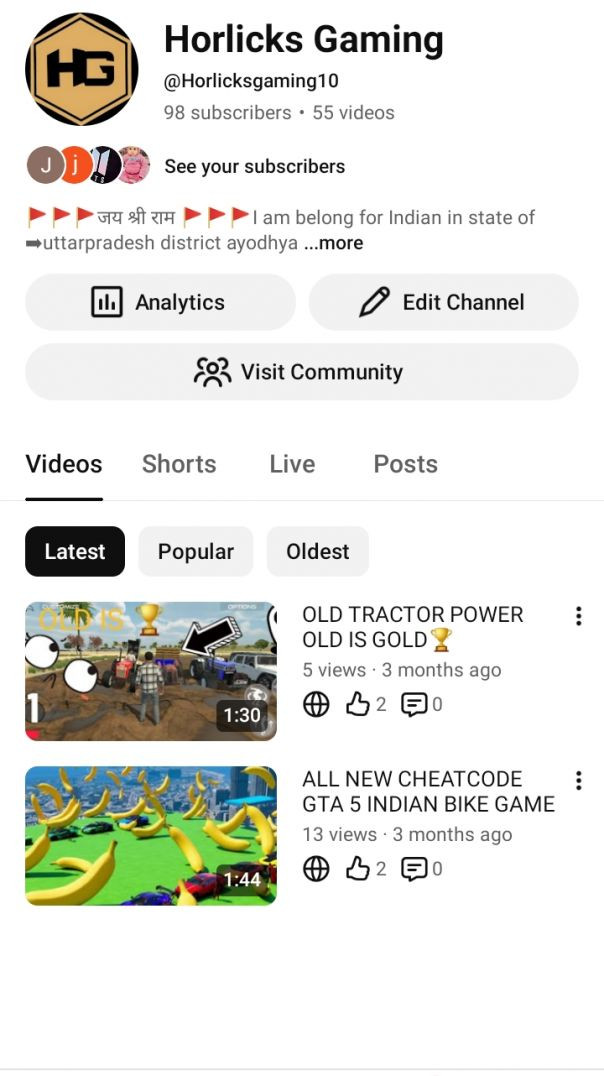Open Visit Community
This screenshot has height=1076, width=604.
pos(301,372)
